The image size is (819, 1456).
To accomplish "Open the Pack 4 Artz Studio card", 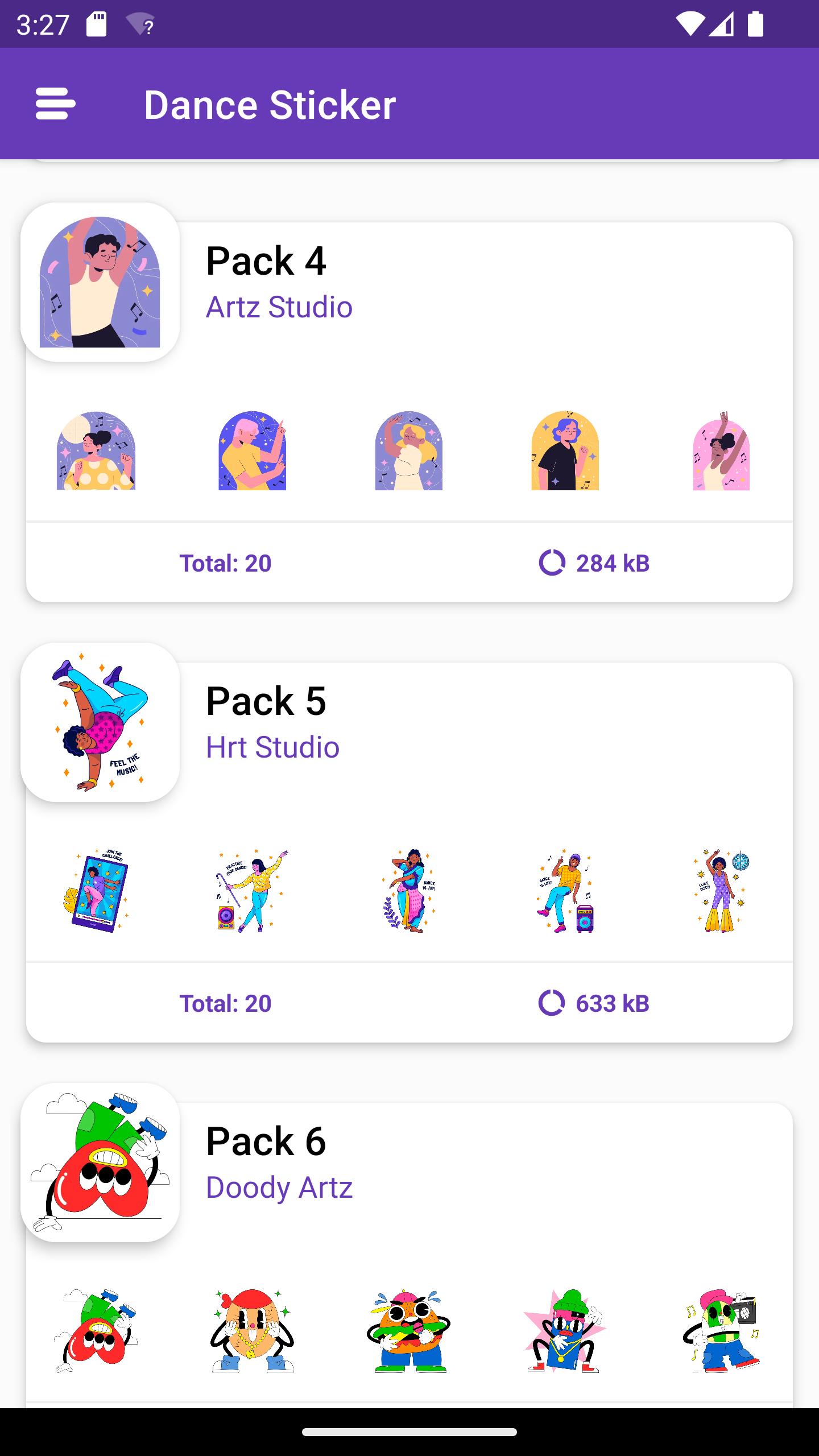I will coord(409,402).
